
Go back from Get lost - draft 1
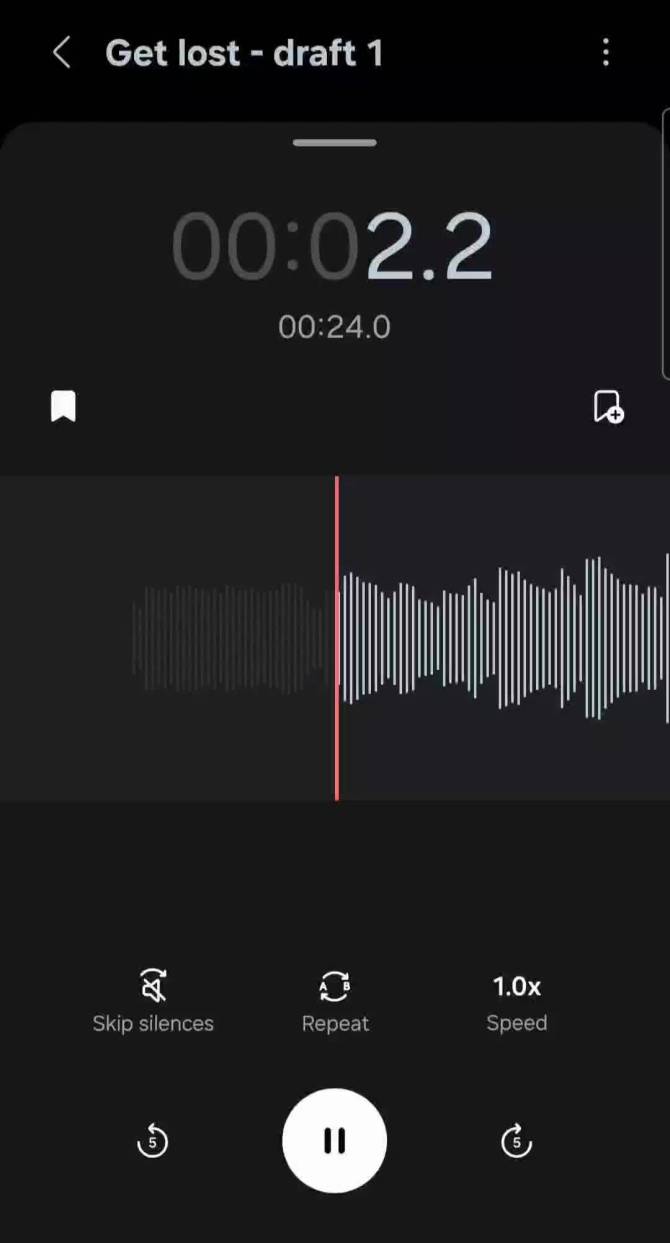62,53
